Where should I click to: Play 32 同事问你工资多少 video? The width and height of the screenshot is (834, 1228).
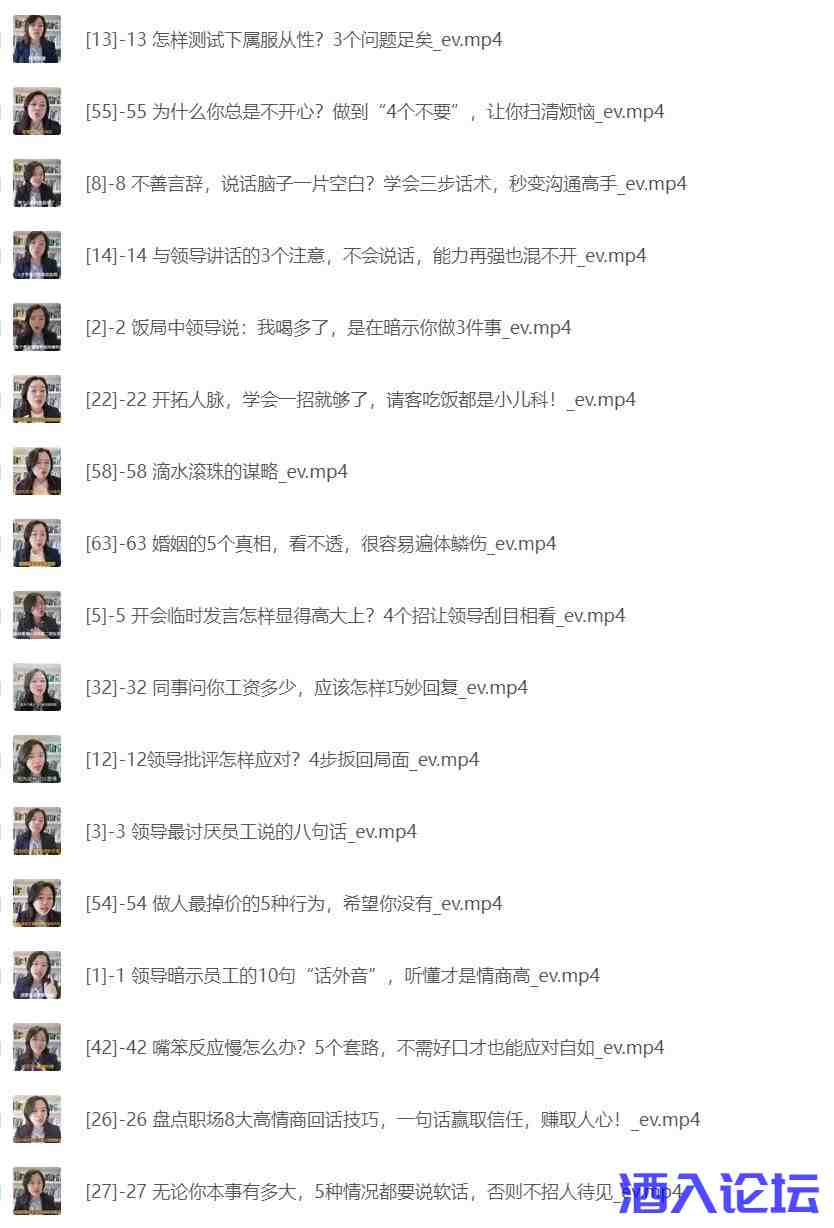click(x=306, y=688)
